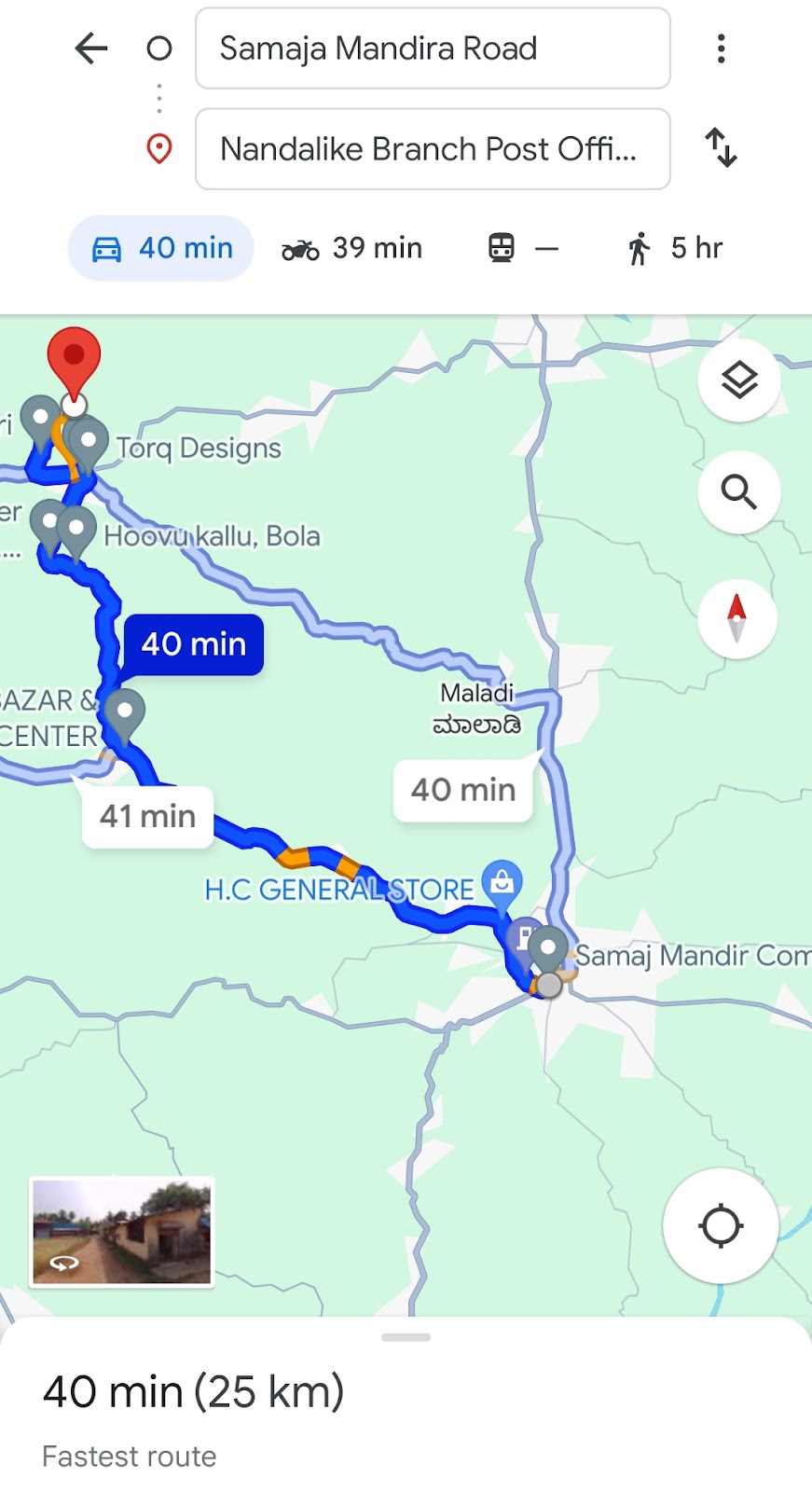Switch to motorcycle mode 39 min
The width and height of the screenshot is (812, 1492).
(x=352, y=248)
